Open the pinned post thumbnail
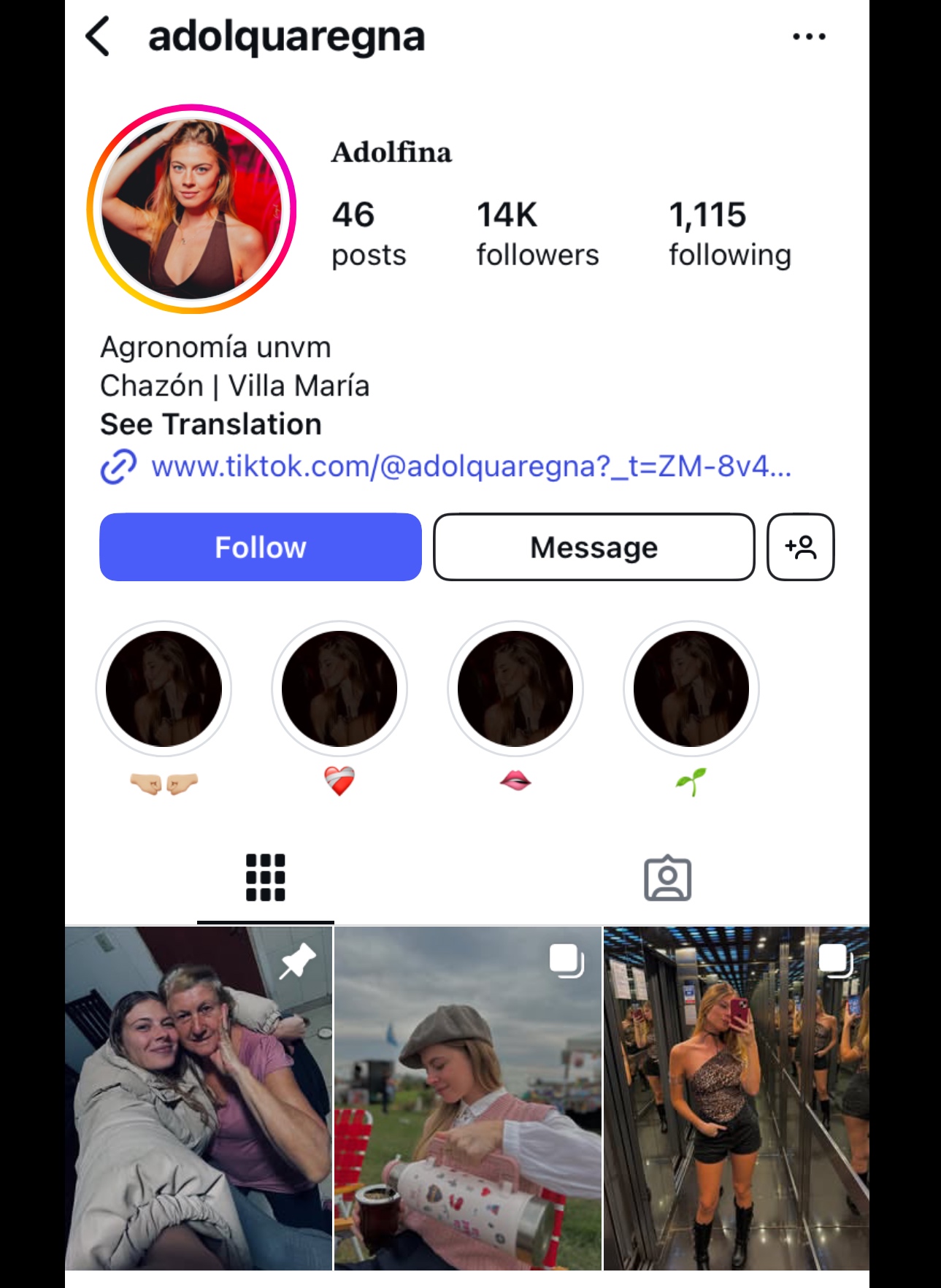The width and height of the screenshot is (941, 1288). point(199,1098)
